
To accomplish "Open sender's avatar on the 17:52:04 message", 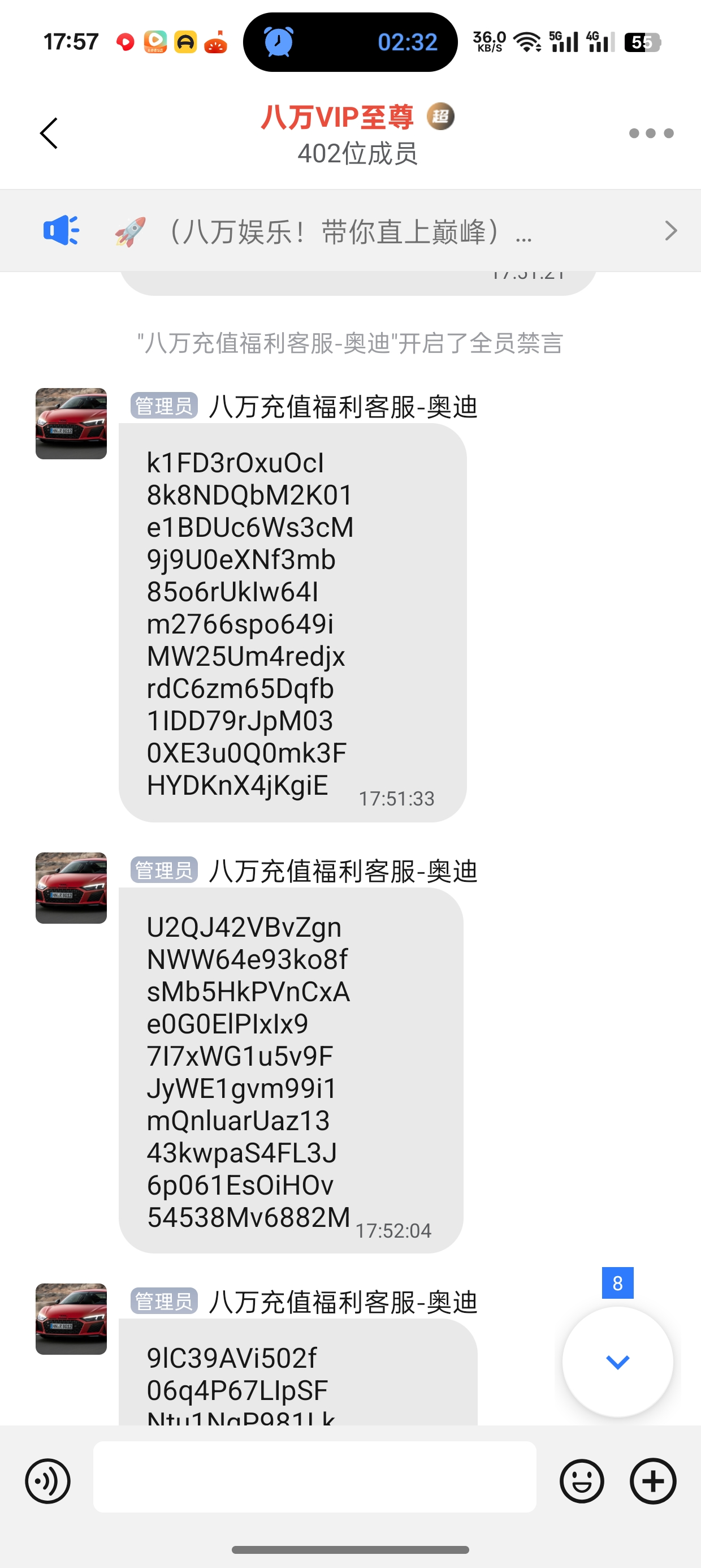I will click(x=71, y=888).
